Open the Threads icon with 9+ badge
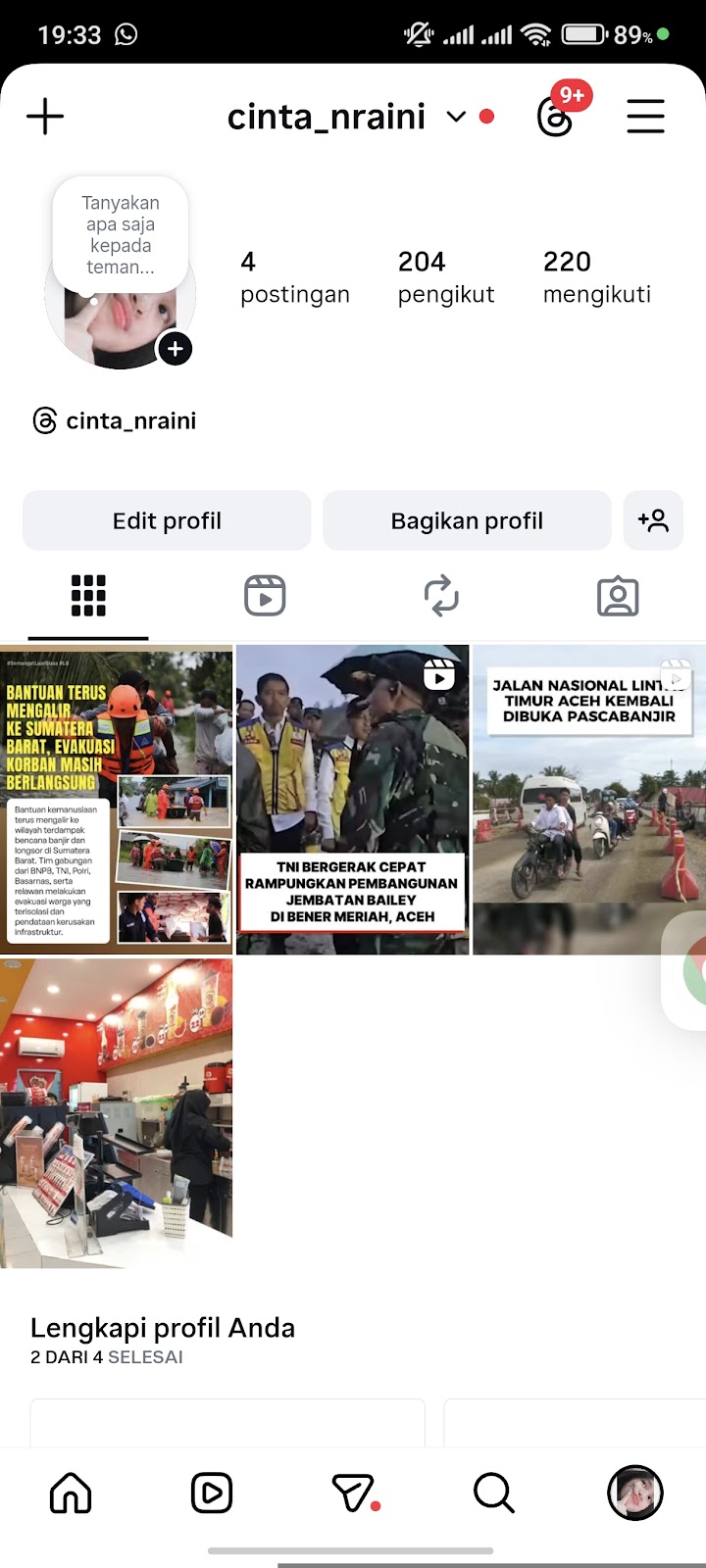 coord(555,118)
